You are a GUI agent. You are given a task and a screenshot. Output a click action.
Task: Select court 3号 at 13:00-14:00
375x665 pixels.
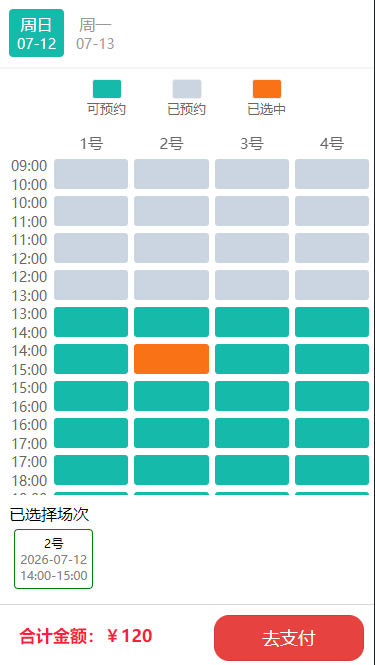252,322
